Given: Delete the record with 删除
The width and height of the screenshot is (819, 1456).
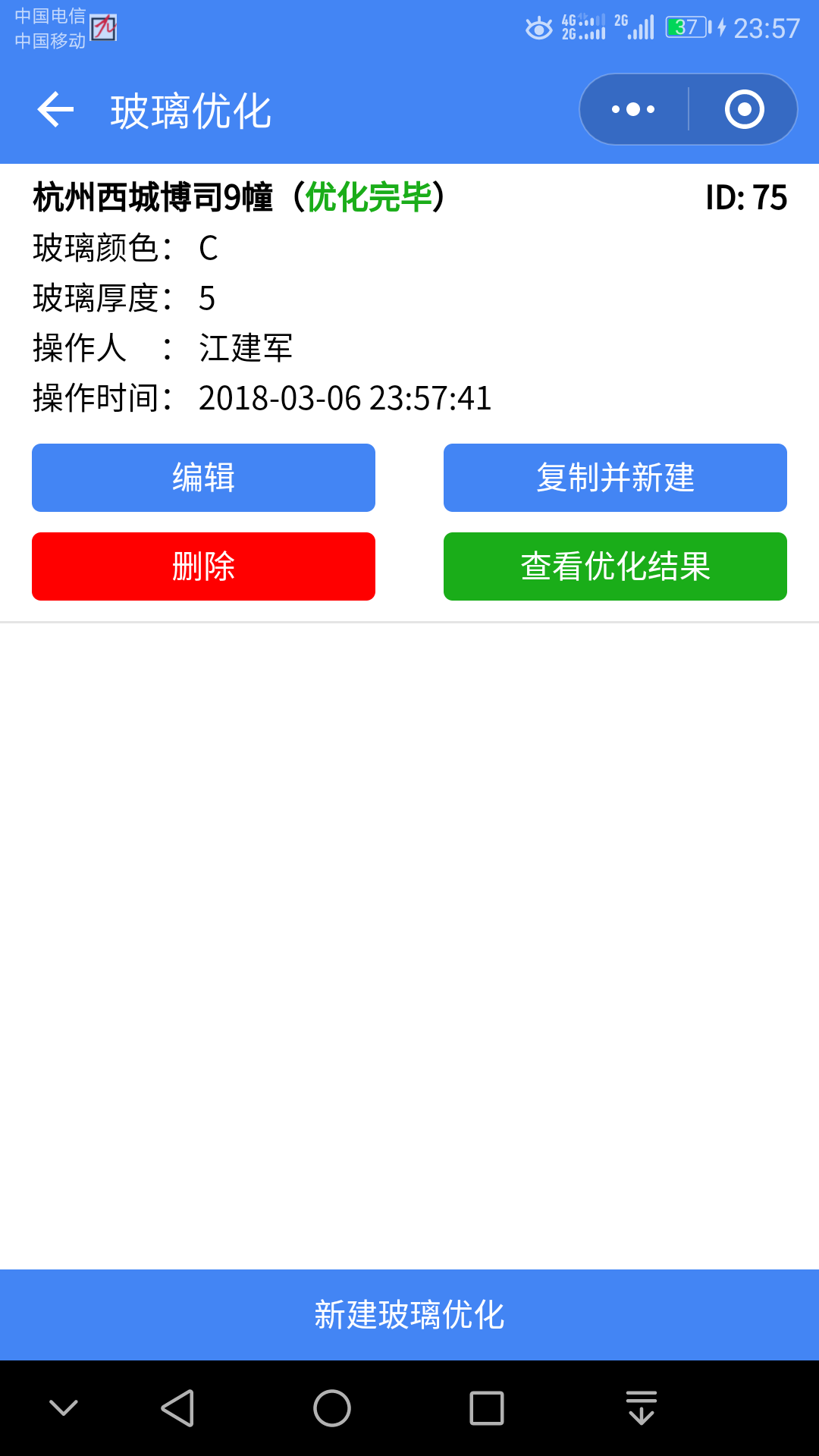Looking at the screenshot, I should coord(203,566).
